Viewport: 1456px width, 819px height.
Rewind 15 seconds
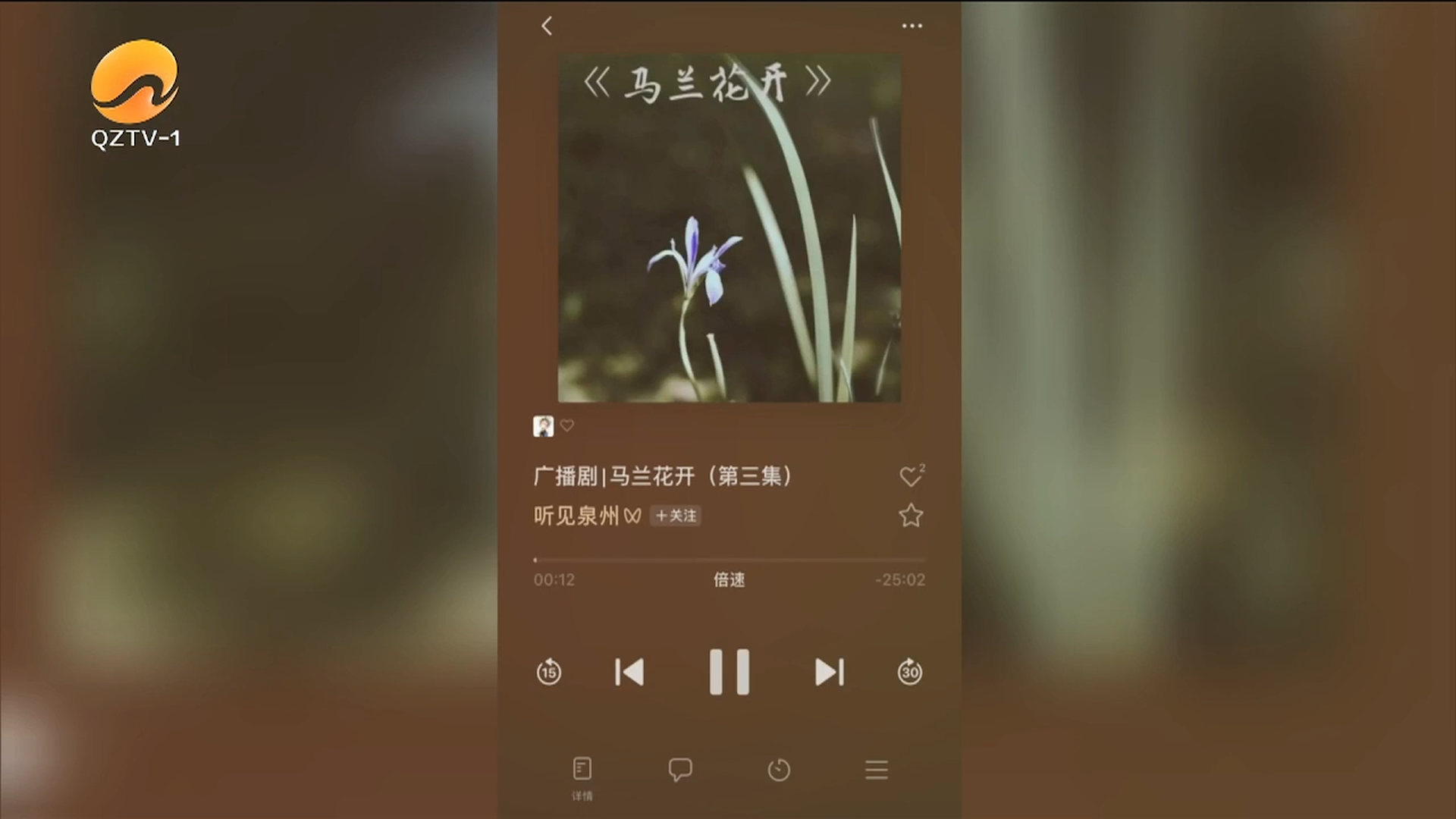pos(549,672)
